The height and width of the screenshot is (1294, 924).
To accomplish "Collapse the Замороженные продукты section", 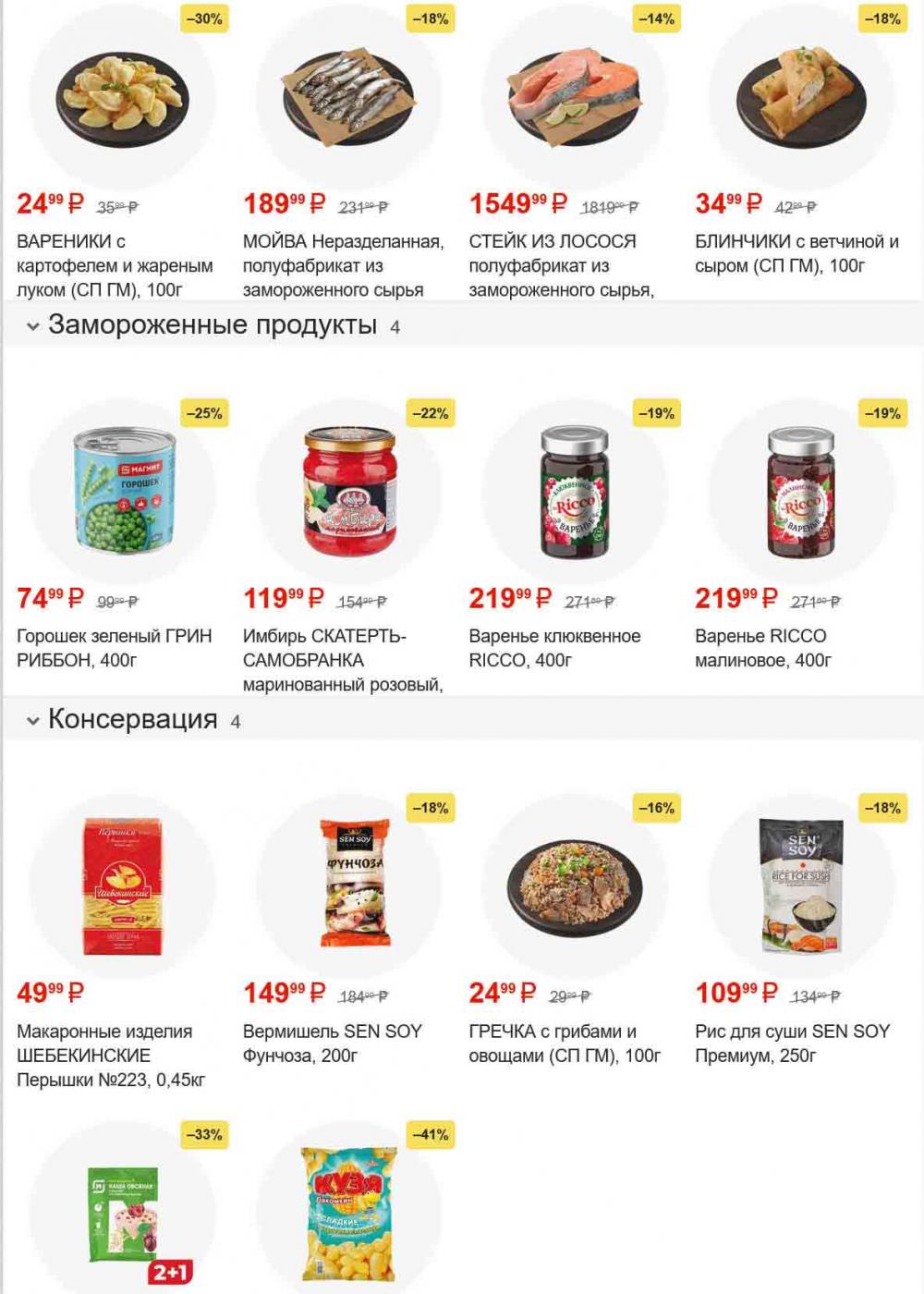I will coord(33,326).
